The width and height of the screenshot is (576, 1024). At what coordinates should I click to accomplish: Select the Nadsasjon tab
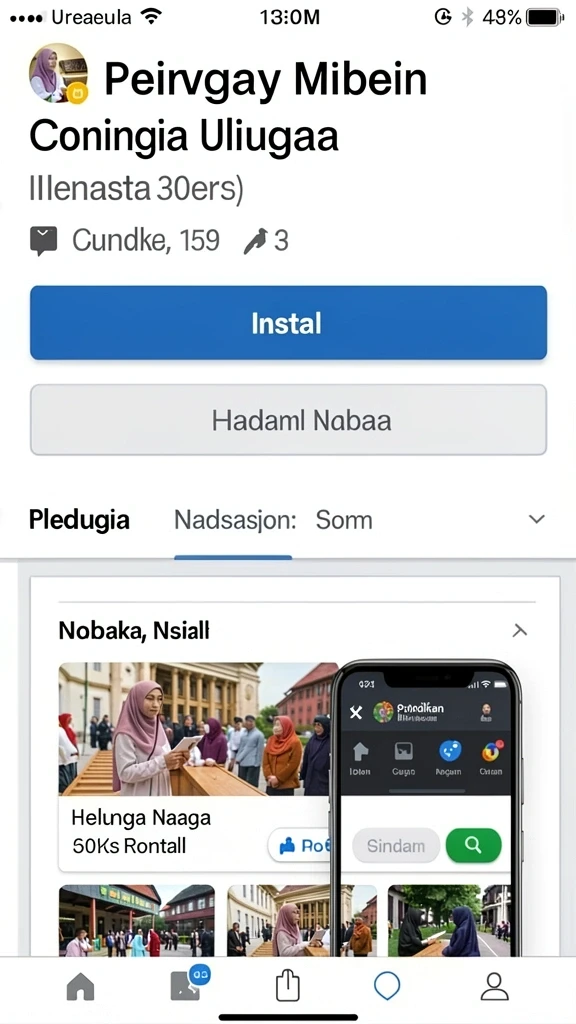tap(235, 520)
